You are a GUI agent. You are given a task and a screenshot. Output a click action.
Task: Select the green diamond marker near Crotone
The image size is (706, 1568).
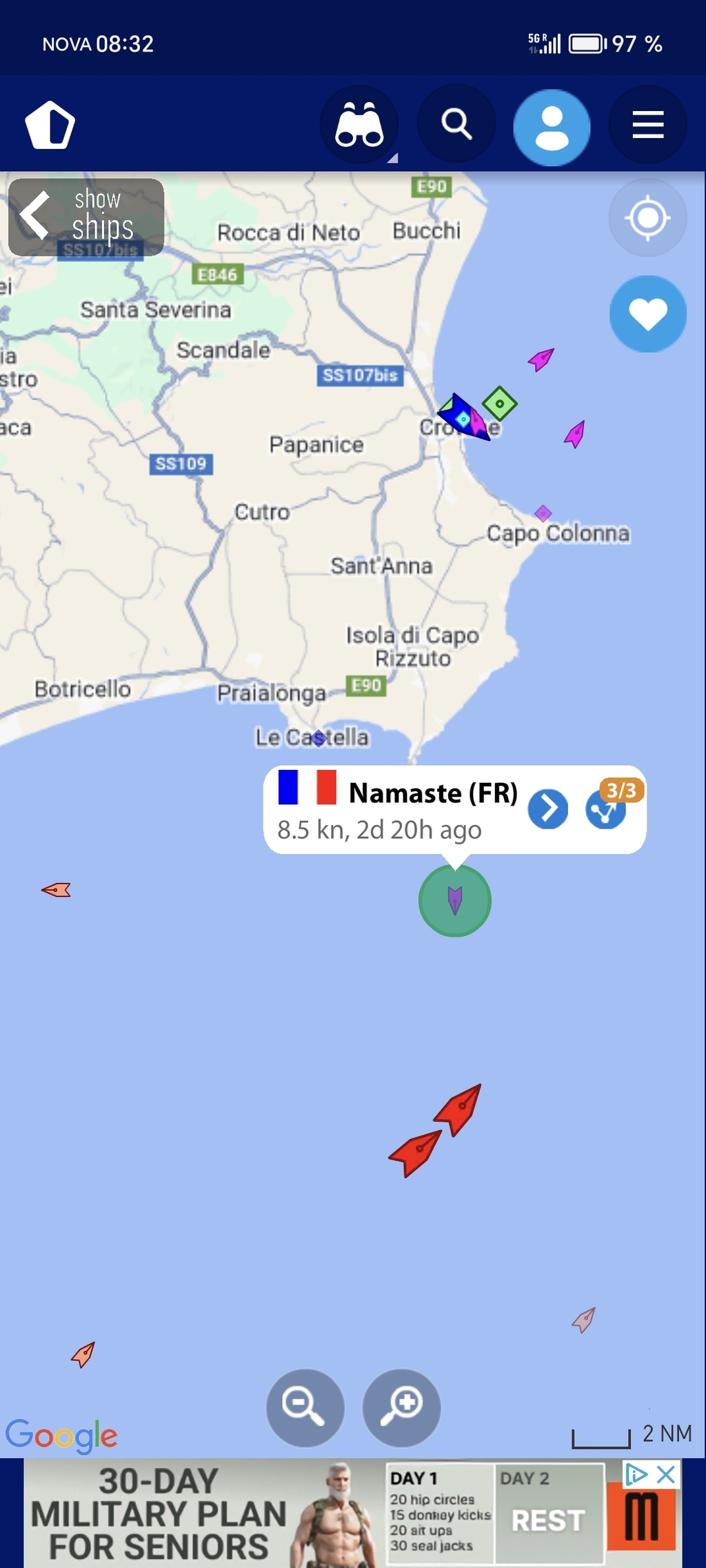499,404
